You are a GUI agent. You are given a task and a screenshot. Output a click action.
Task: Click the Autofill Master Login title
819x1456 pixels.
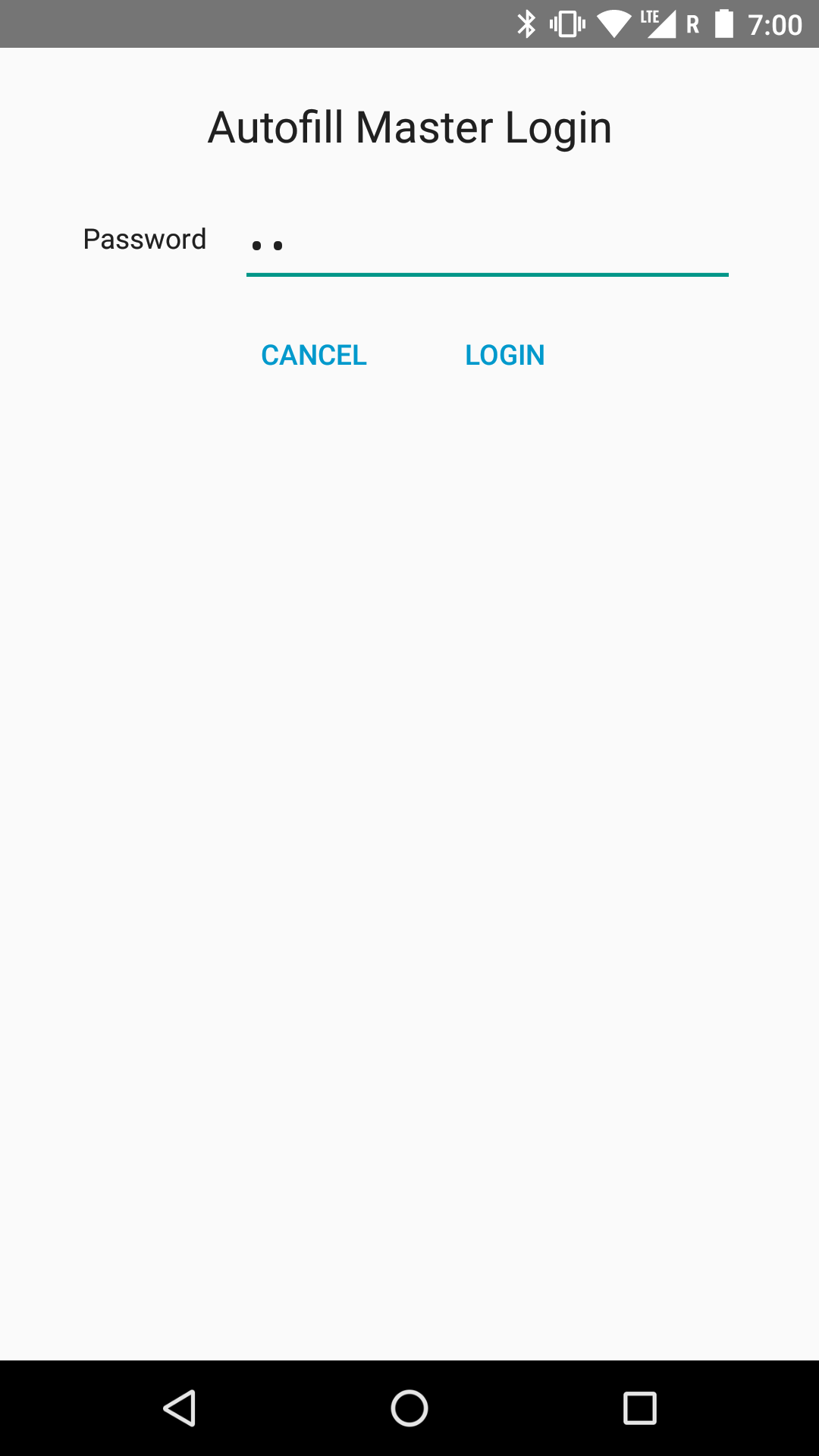[409, 127]
